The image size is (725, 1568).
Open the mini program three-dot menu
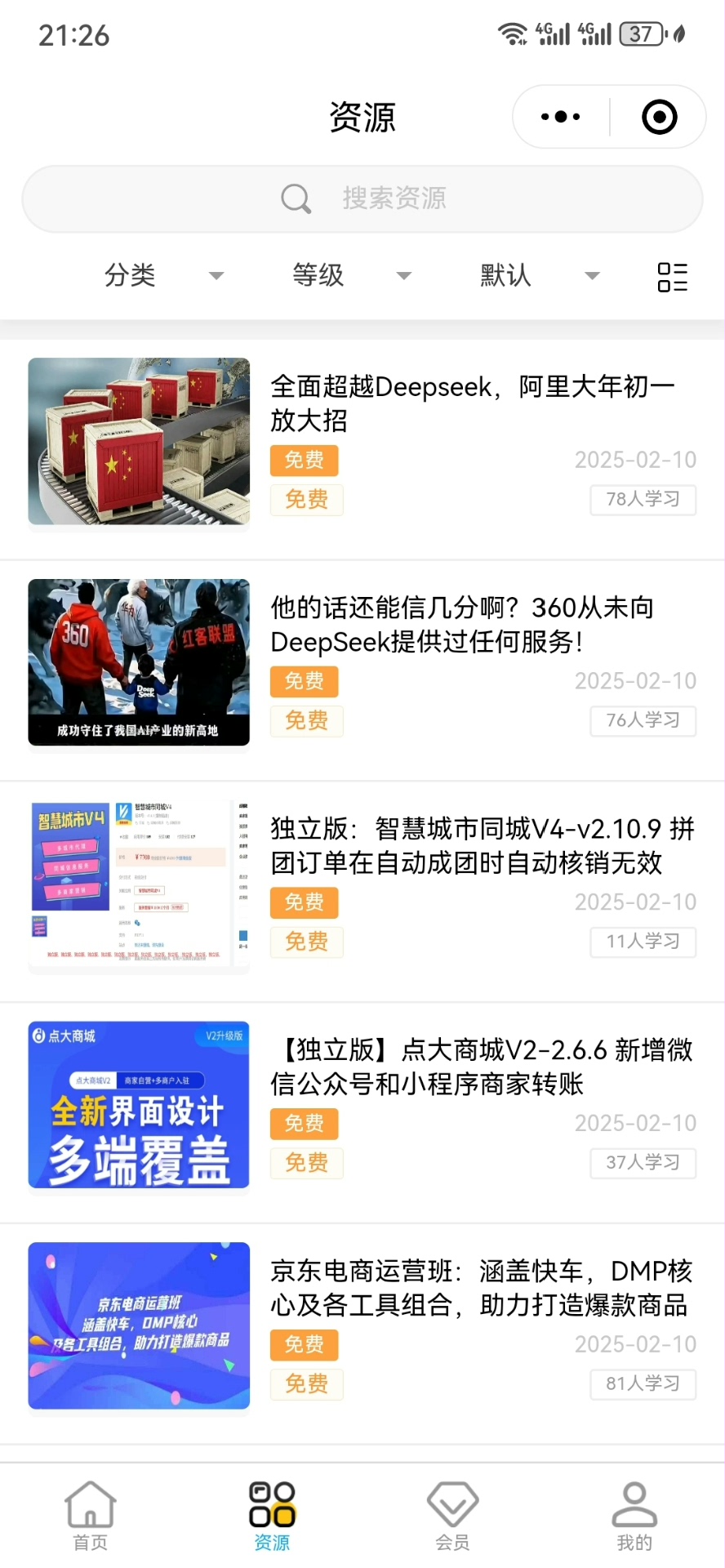pyautogui.click(x=561, y=117)
